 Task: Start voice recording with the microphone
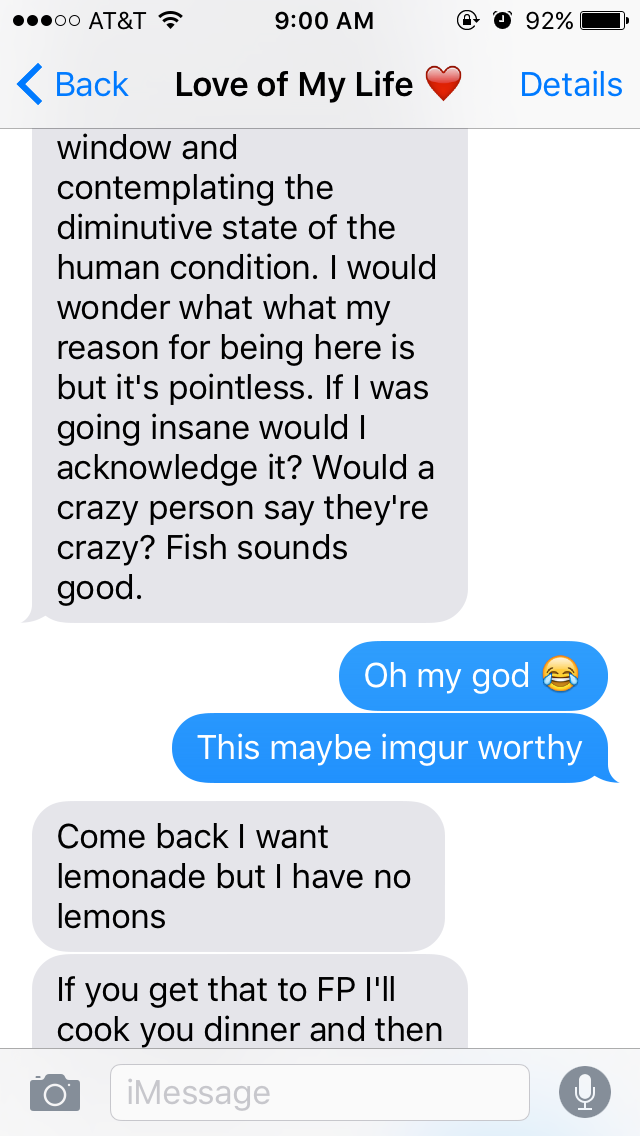585,1092
